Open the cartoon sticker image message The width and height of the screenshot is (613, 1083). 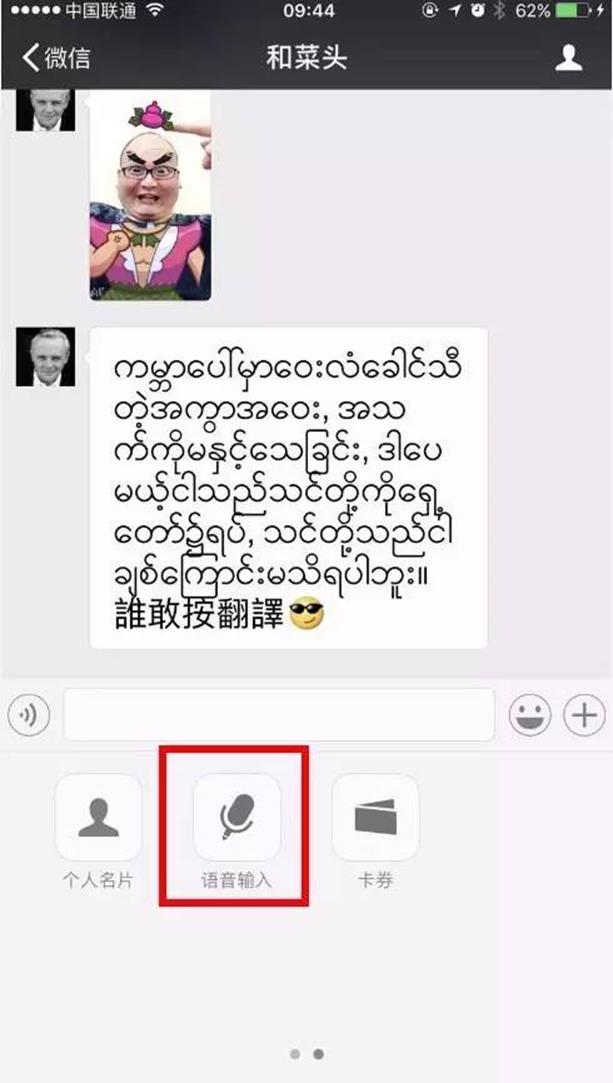tap(150, 196)
